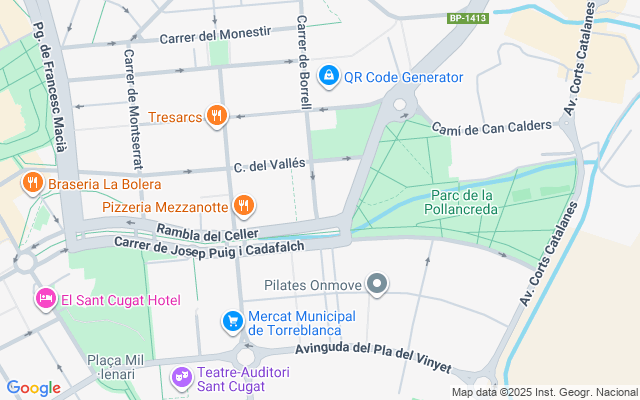This screenshot has width=640, height=400.
Task: Tap the Pizzeria Mezzanotte restaurant pin
Action: click(x=243, y=206)
